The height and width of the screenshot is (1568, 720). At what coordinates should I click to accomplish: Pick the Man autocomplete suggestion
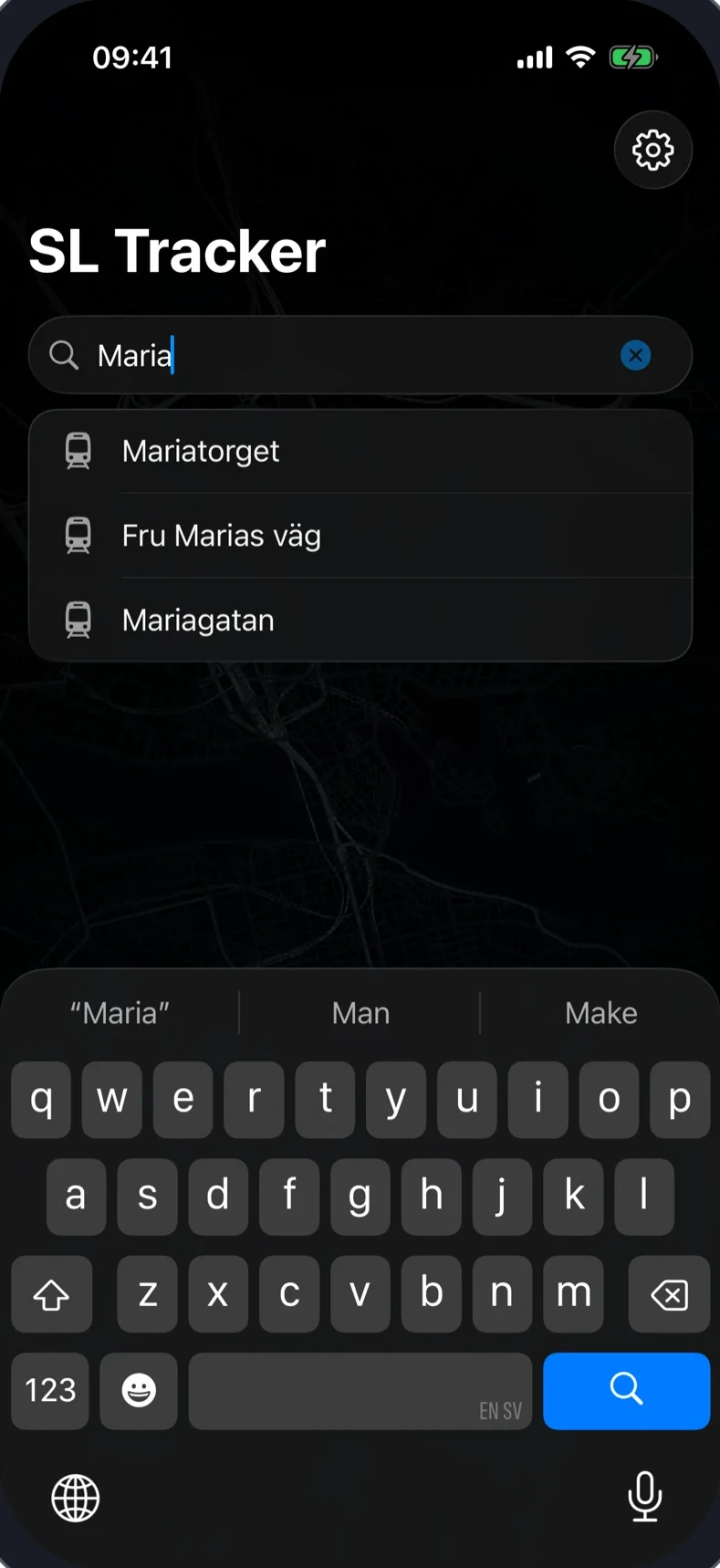click(360, 1013)
